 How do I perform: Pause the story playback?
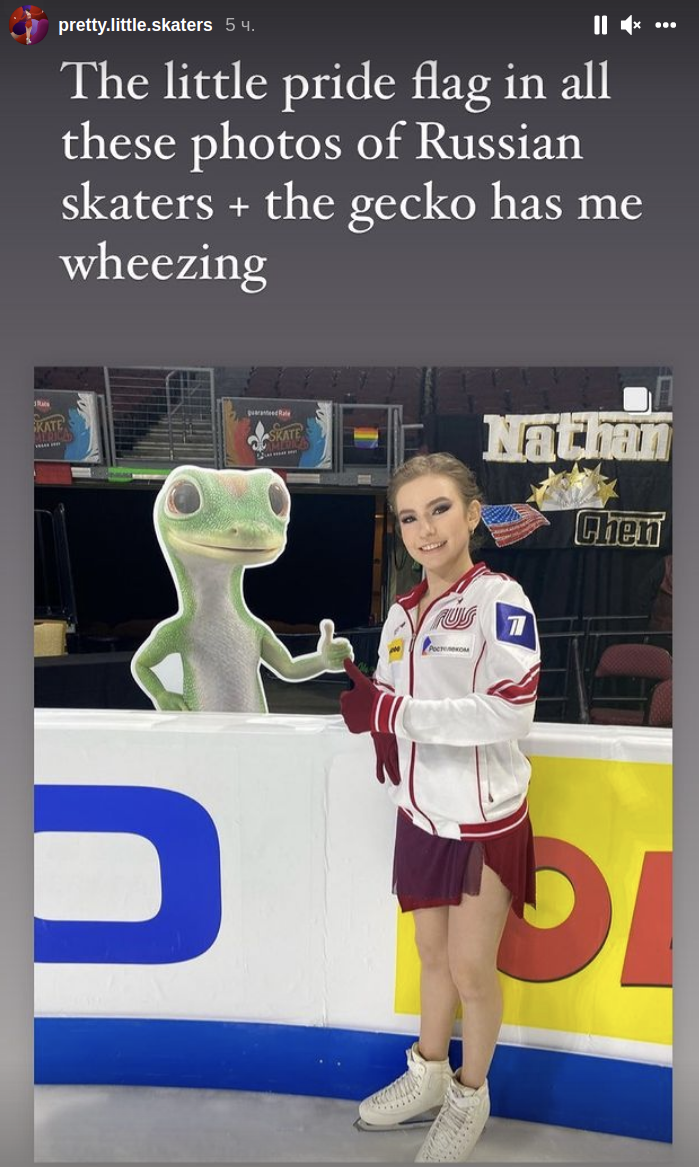point(600,25)
